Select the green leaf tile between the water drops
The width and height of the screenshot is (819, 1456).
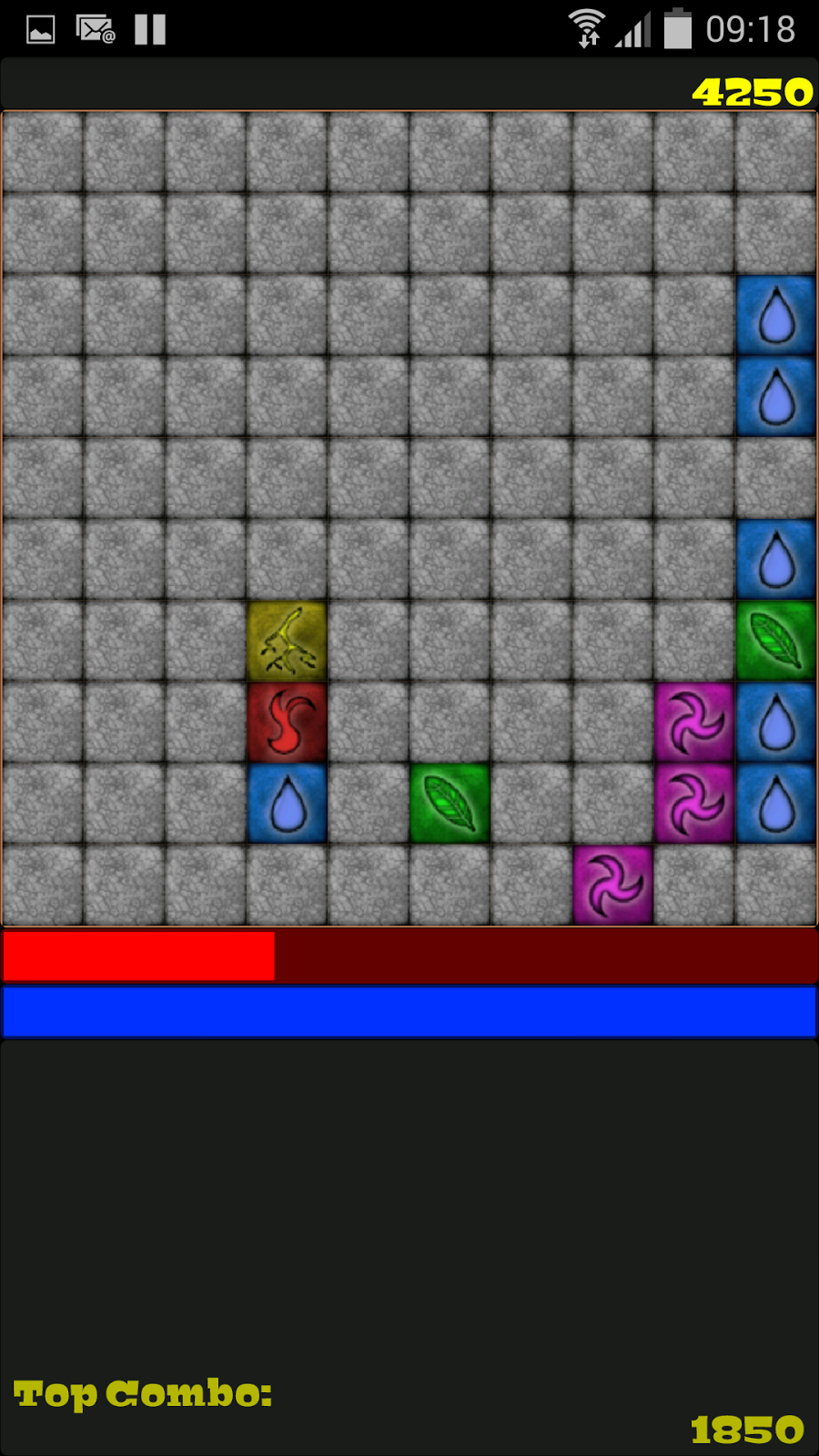pos(775,641)
